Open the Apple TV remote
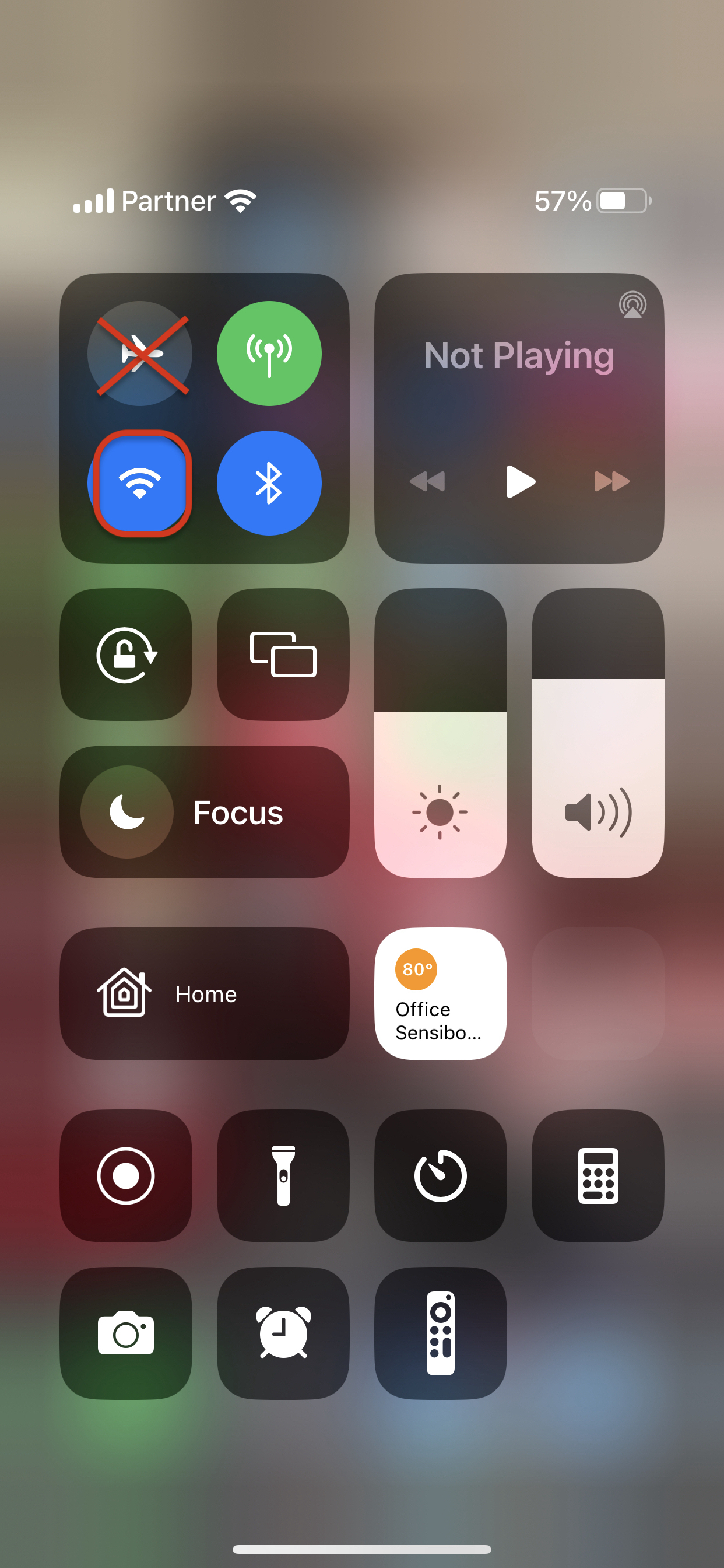 (441, 1333)
